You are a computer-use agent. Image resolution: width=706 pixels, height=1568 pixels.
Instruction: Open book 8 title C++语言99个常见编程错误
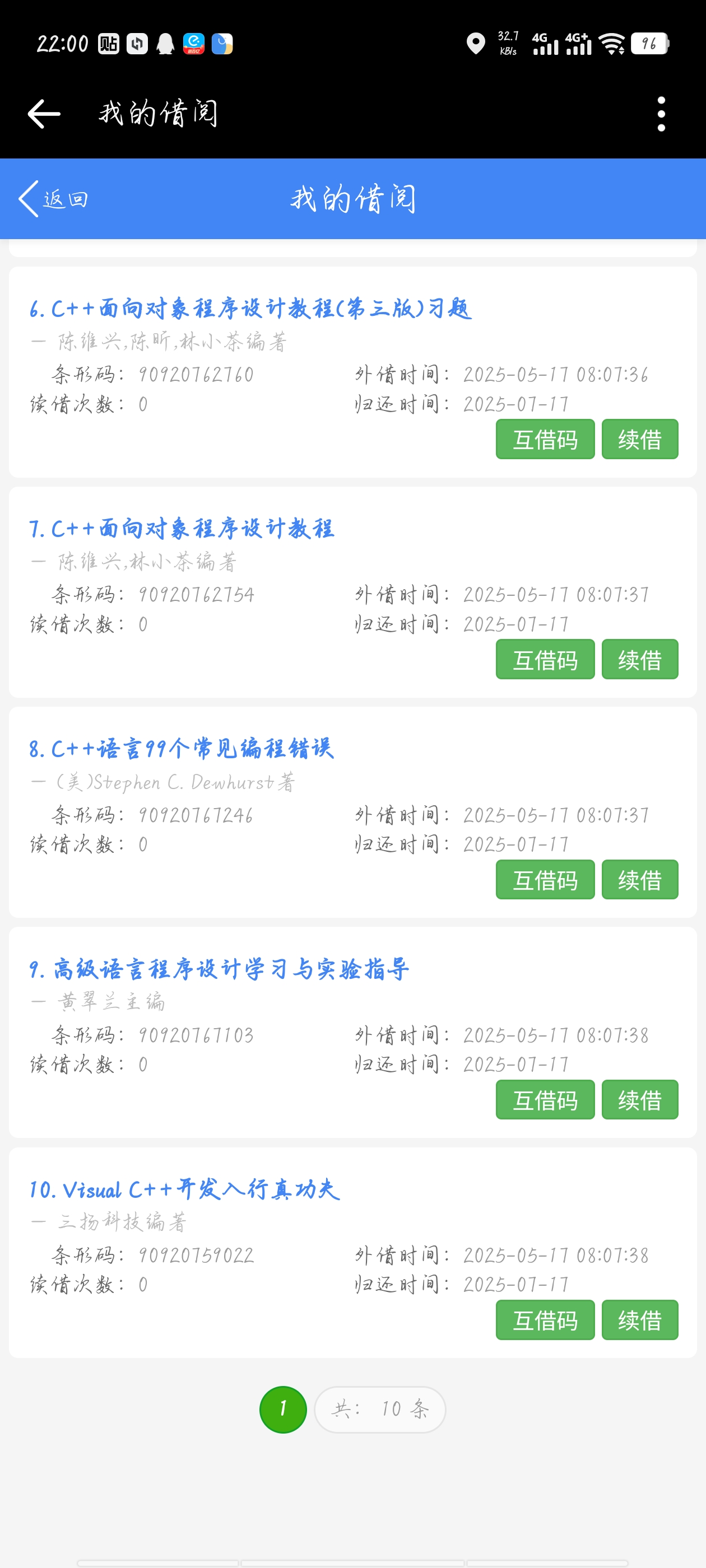[182, 749]
